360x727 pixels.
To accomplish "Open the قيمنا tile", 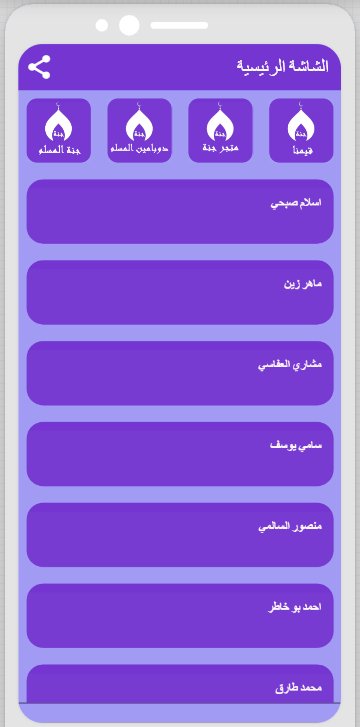I will [x=301, y=130].
